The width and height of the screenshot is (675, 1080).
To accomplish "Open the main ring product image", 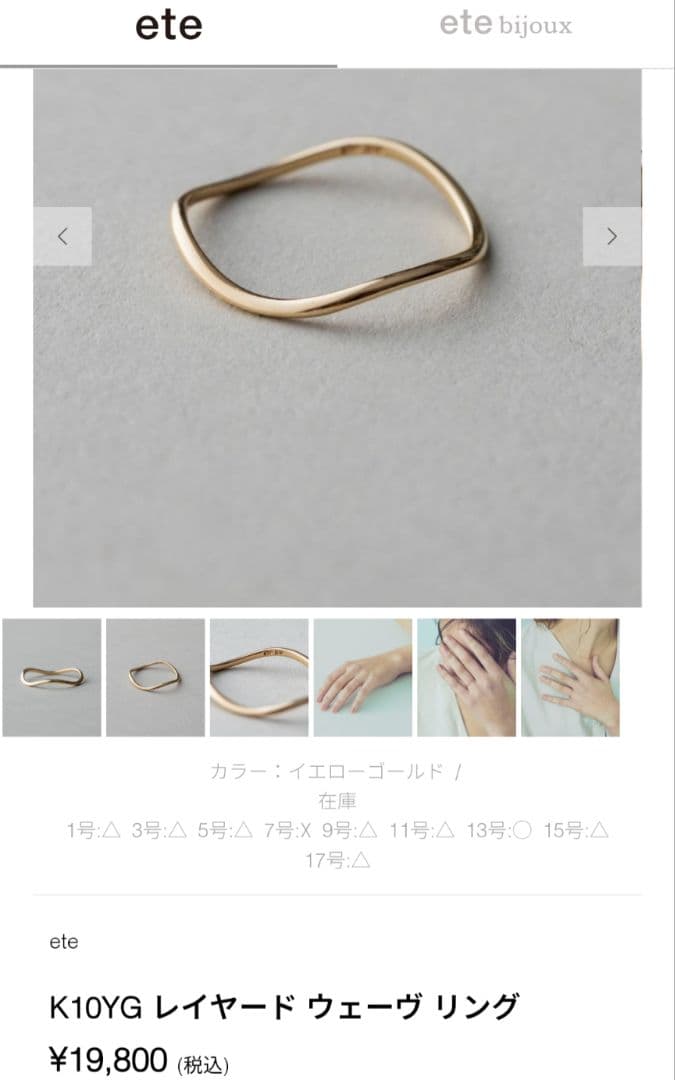I will pyautogui.click(x=337, y=400).
